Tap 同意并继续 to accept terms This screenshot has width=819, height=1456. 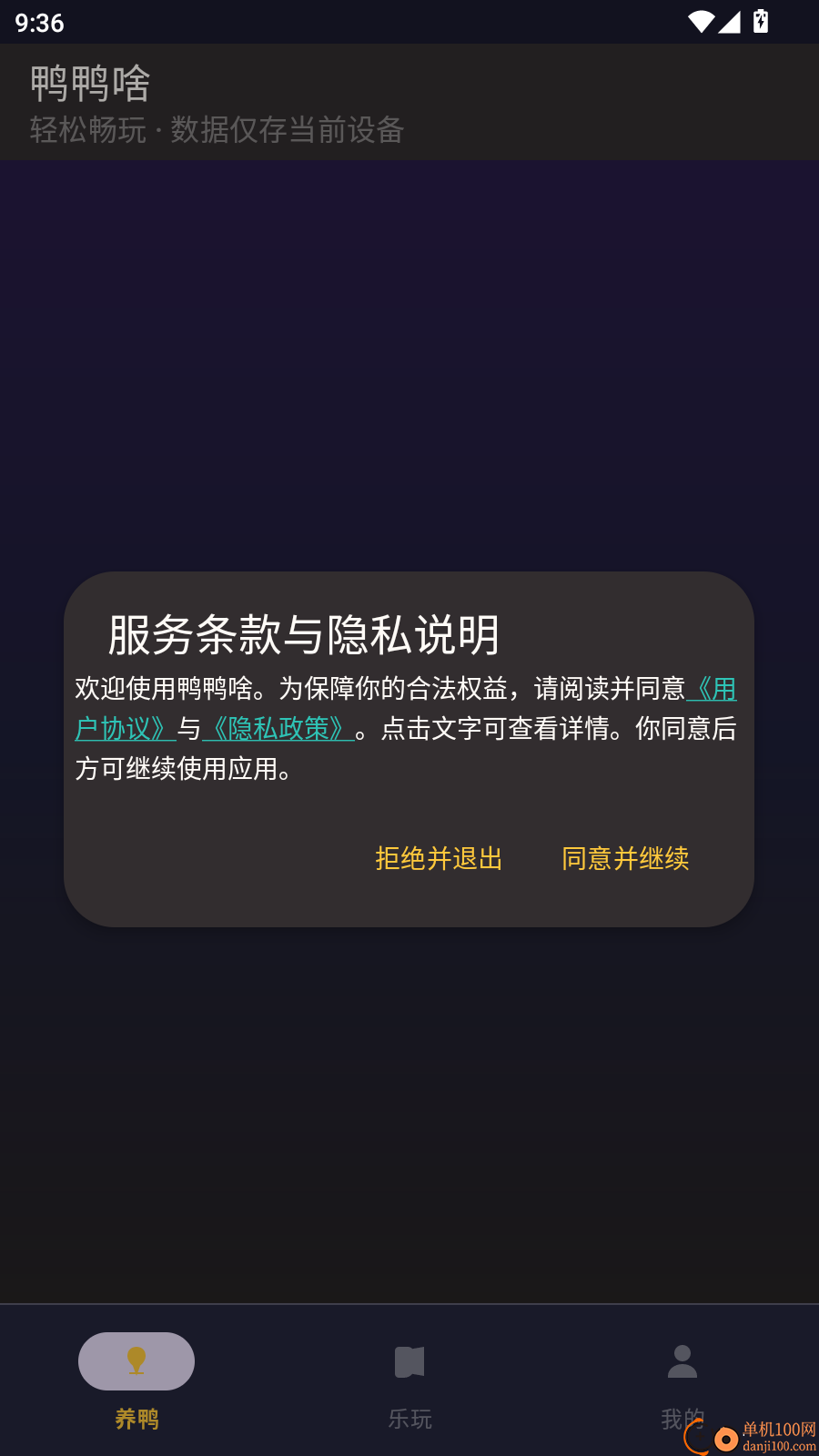click(x=625, y=859)
